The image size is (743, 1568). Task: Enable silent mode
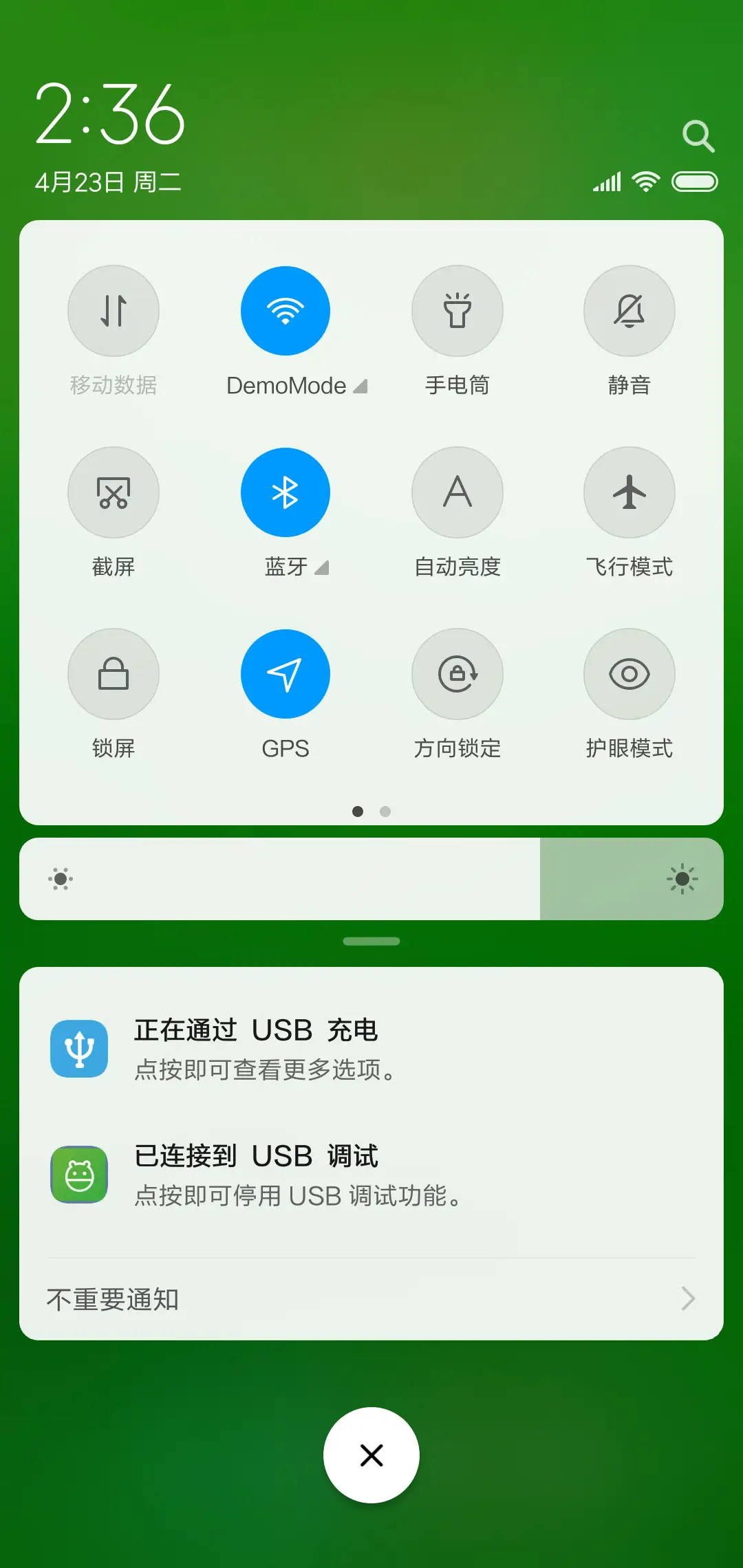(629, 311)
